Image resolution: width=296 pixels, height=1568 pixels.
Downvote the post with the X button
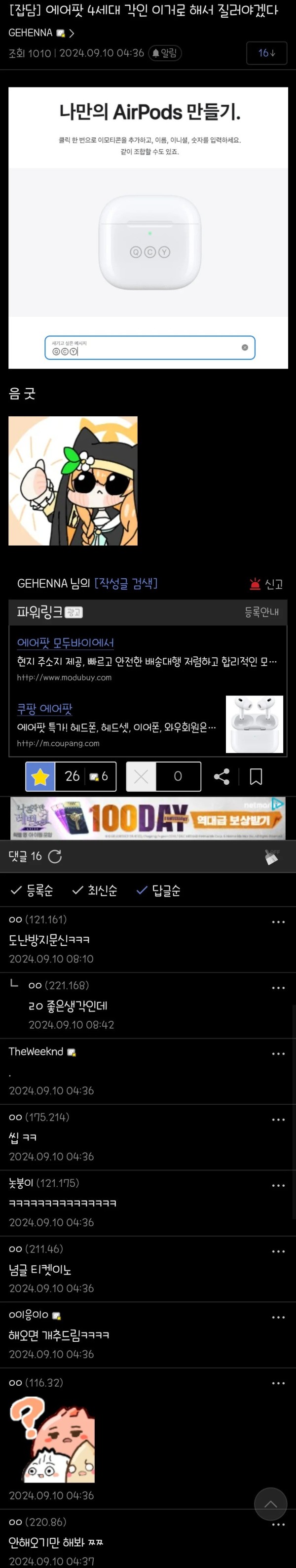[141, 776]
